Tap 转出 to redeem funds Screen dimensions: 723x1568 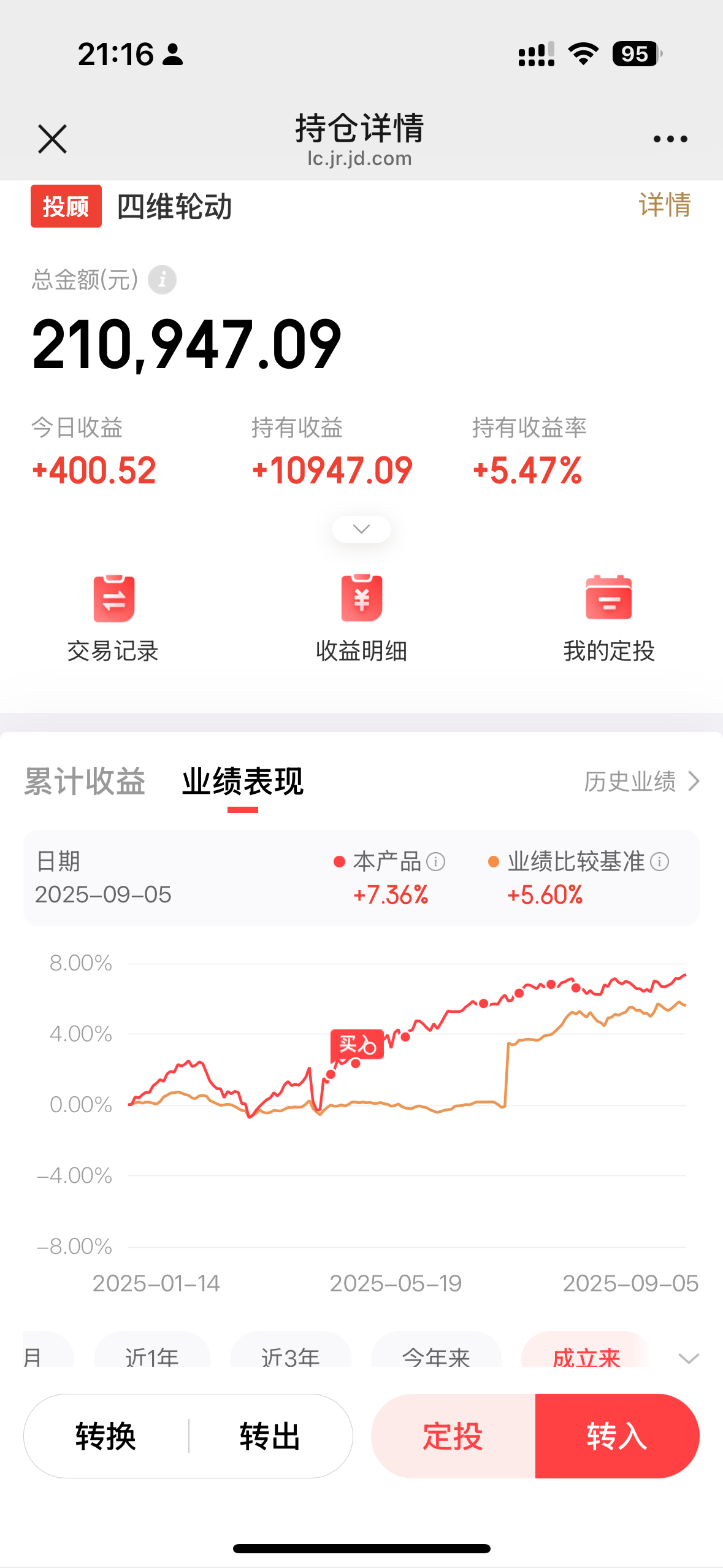coord(270,1436)
